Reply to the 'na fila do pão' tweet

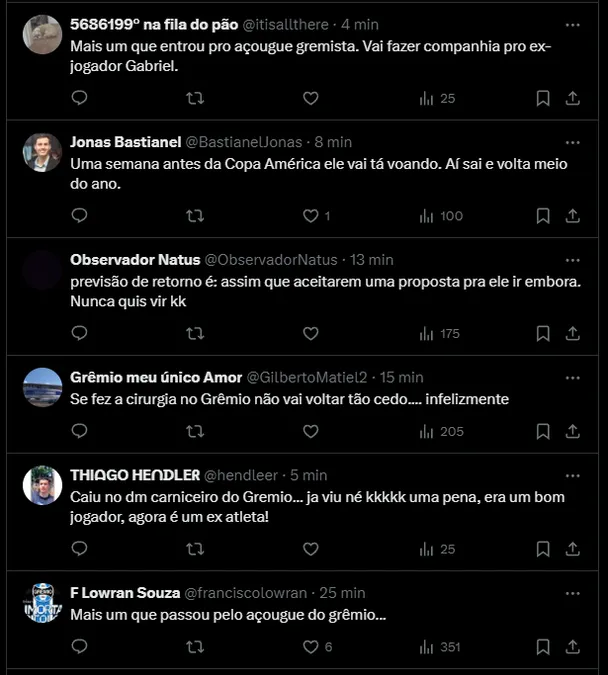(x=80, y=98)
